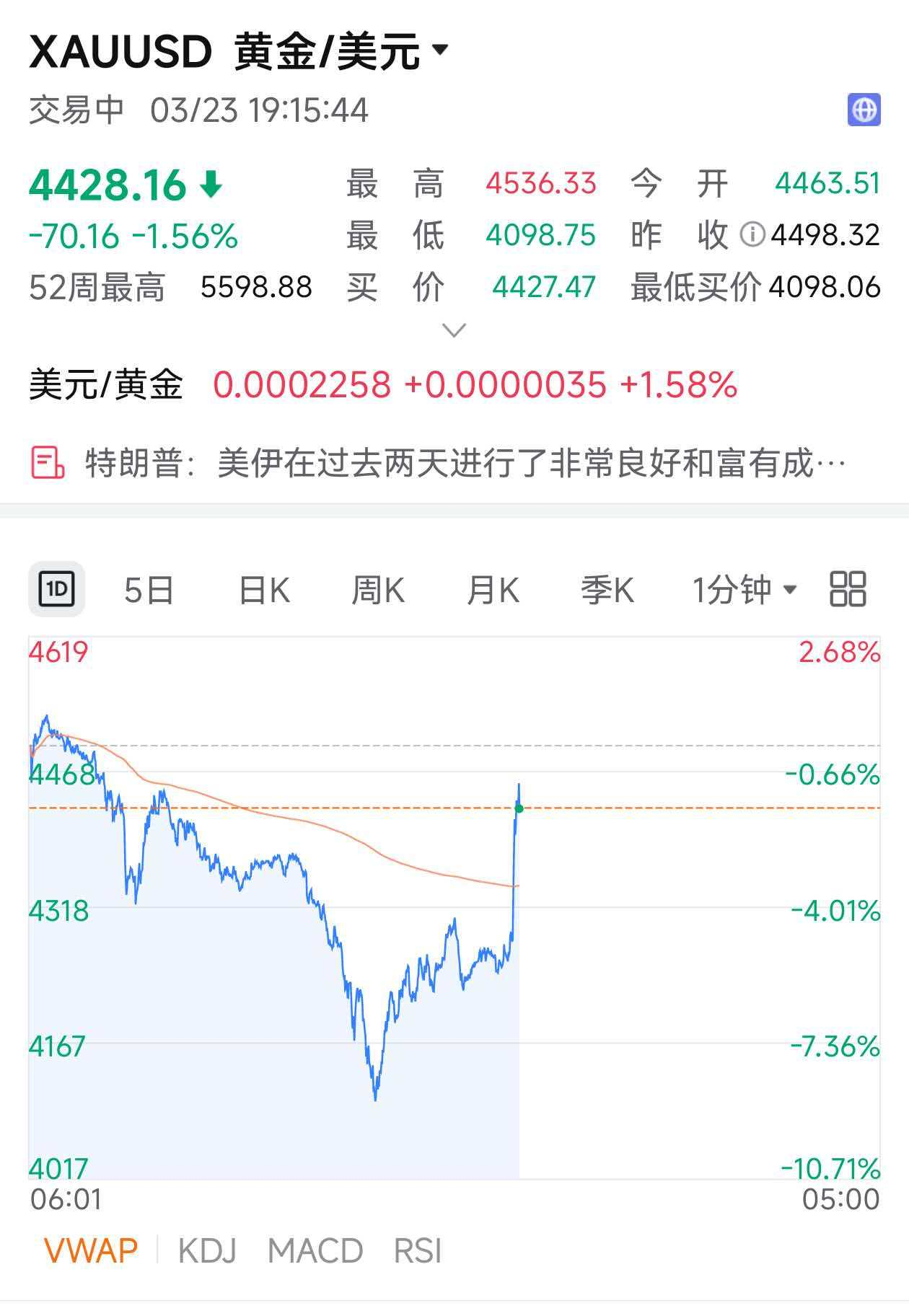Switch to the 5日 chart
Viewport: 909px width, 1316px height.
[x=149, y=590]
